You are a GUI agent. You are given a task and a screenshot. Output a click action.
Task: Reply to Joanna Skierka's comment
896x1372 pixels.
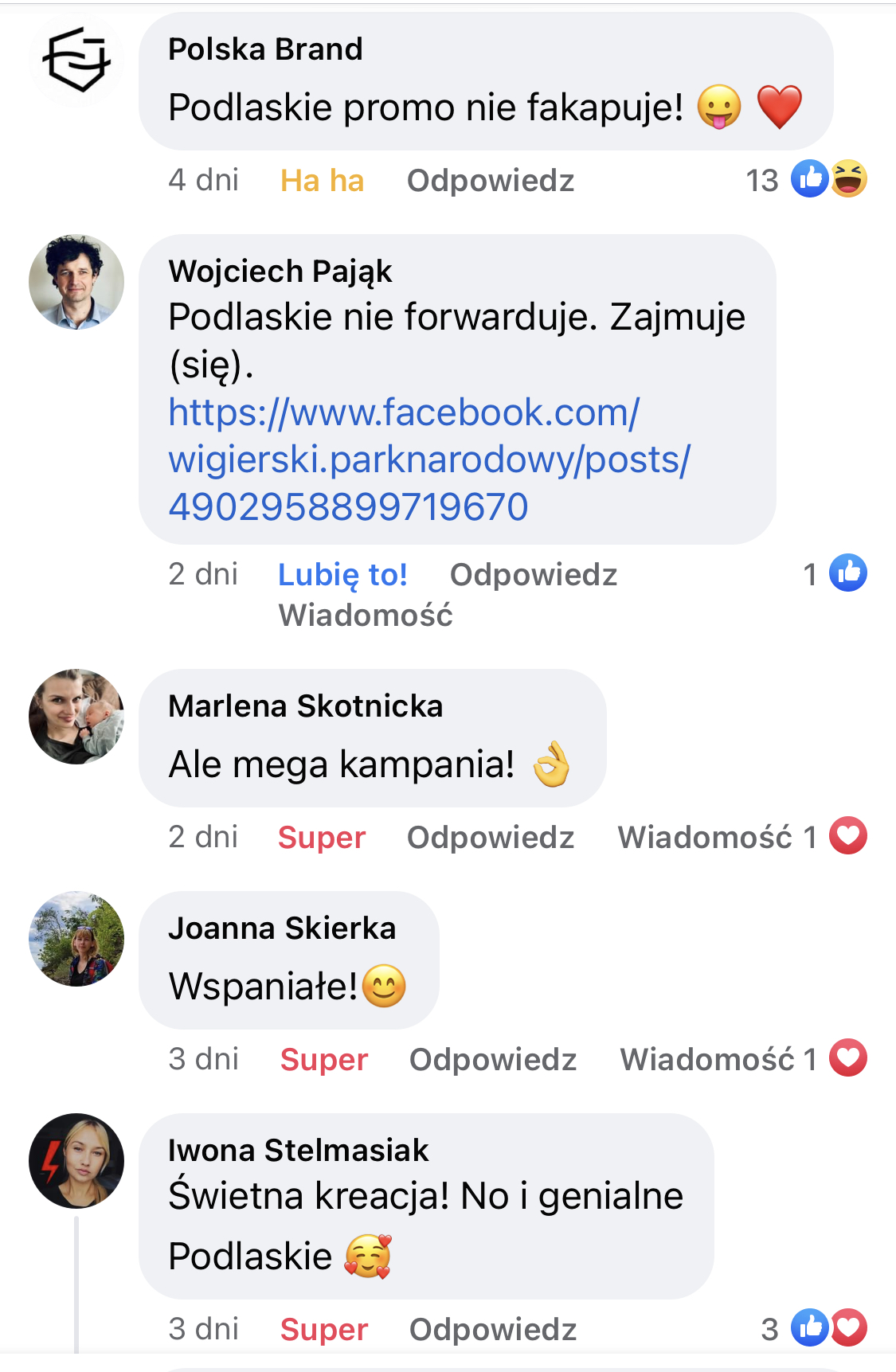pyautogui.click(x=492, y=1060)
